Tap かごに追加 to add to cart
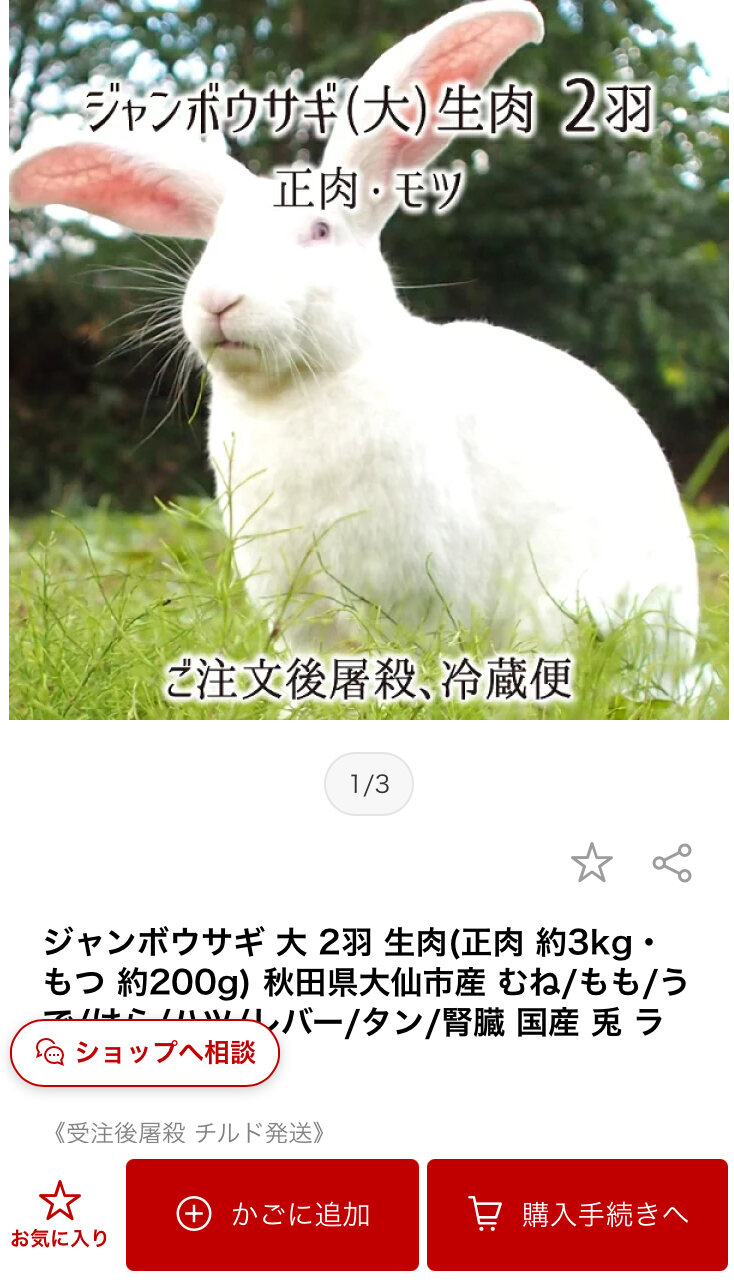 pyautogui.click(x=272, y=1214)
